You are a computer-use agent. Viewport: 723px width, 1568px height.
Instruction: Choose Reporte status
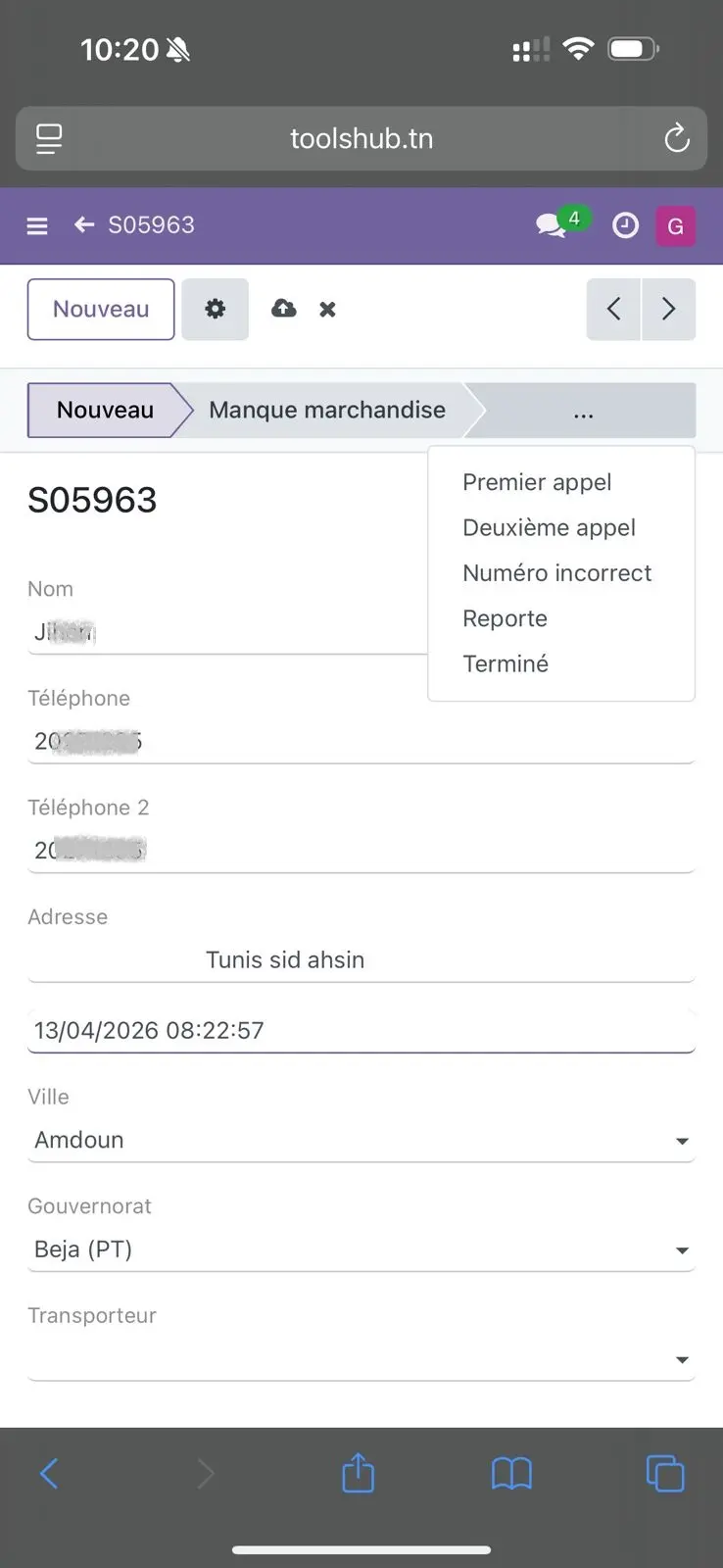(505, 619)
